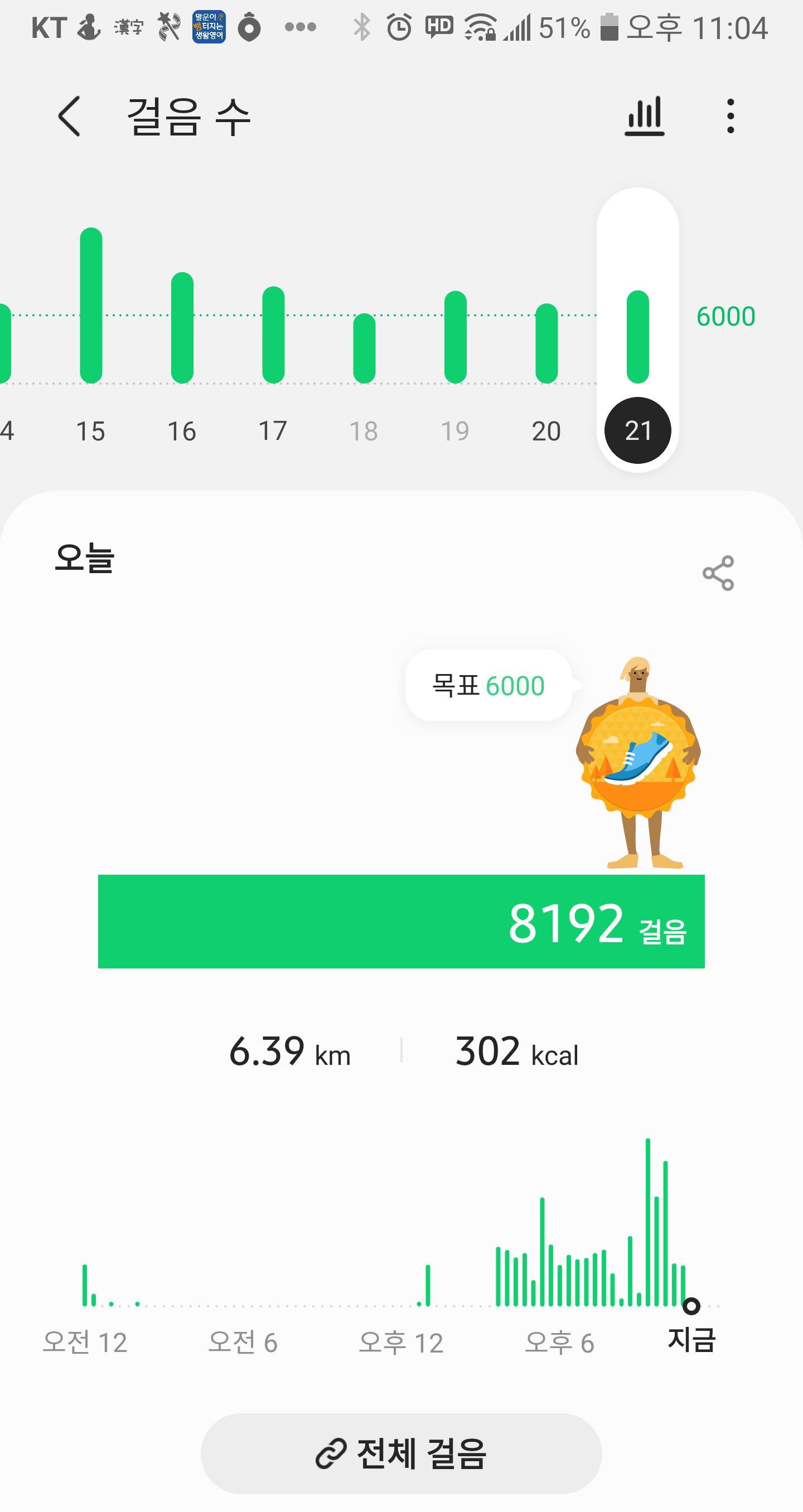Open the step trends chart icon
The width and height of the screenshot is (803, 1512).
click(644, 116)
